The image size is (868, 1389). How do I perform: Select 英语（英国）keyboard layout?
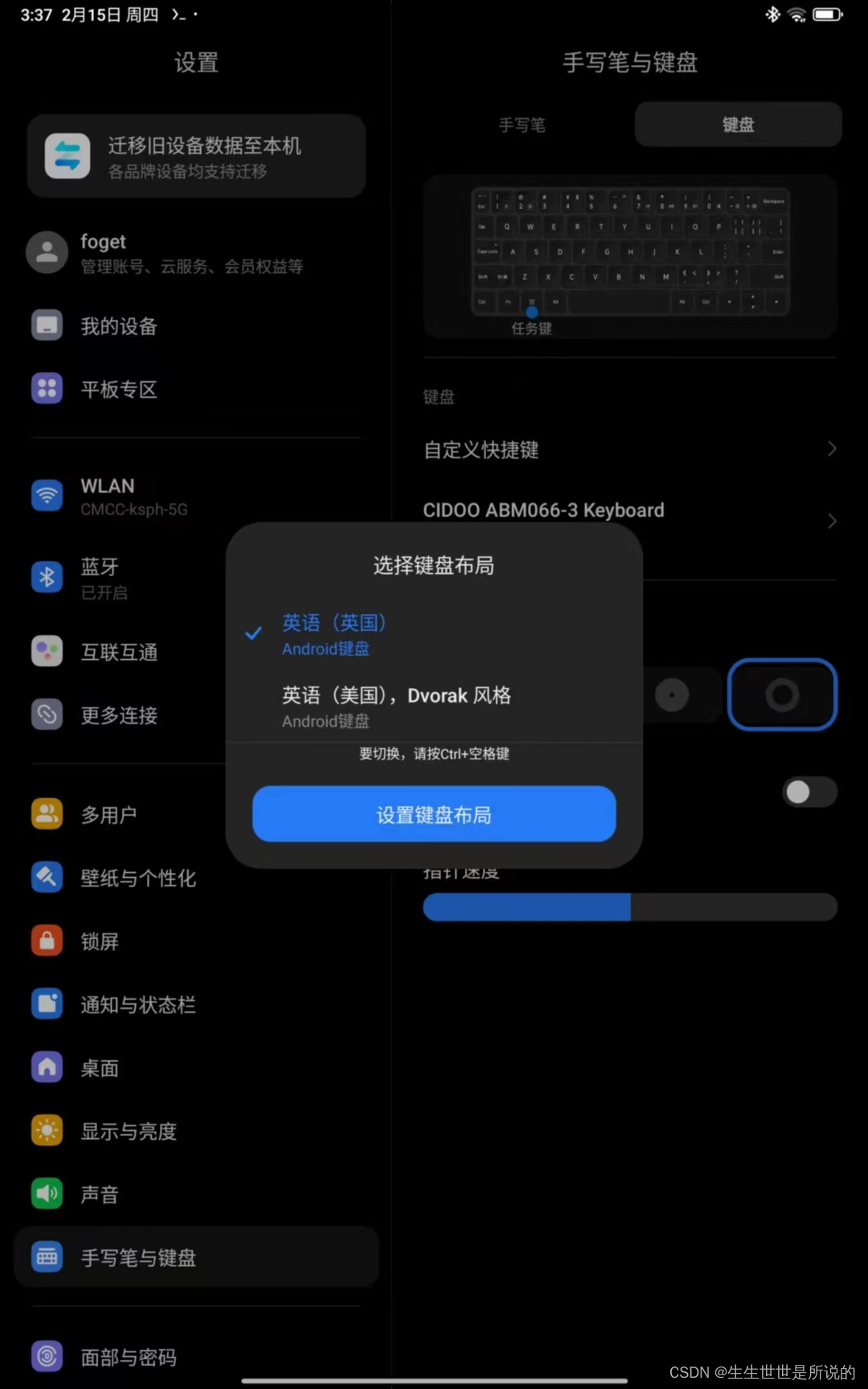click(x=334, y=633)
